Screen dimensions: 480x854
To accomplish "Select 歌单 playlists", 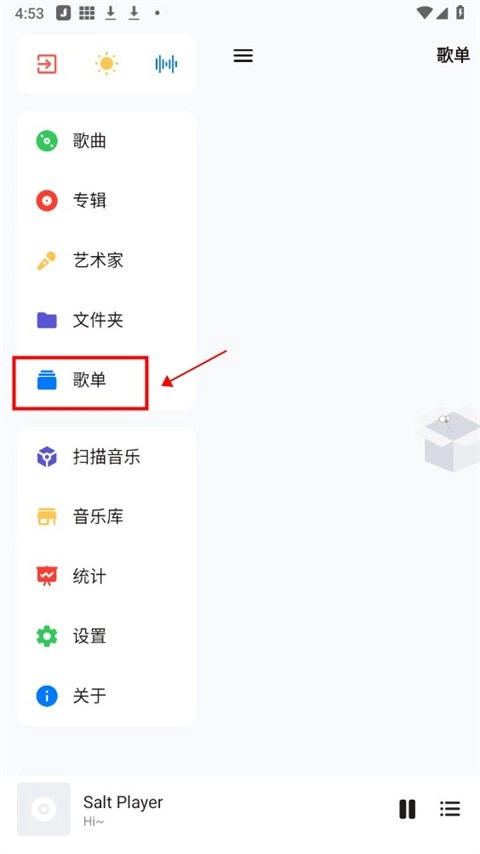I will [x=106, y=380].
